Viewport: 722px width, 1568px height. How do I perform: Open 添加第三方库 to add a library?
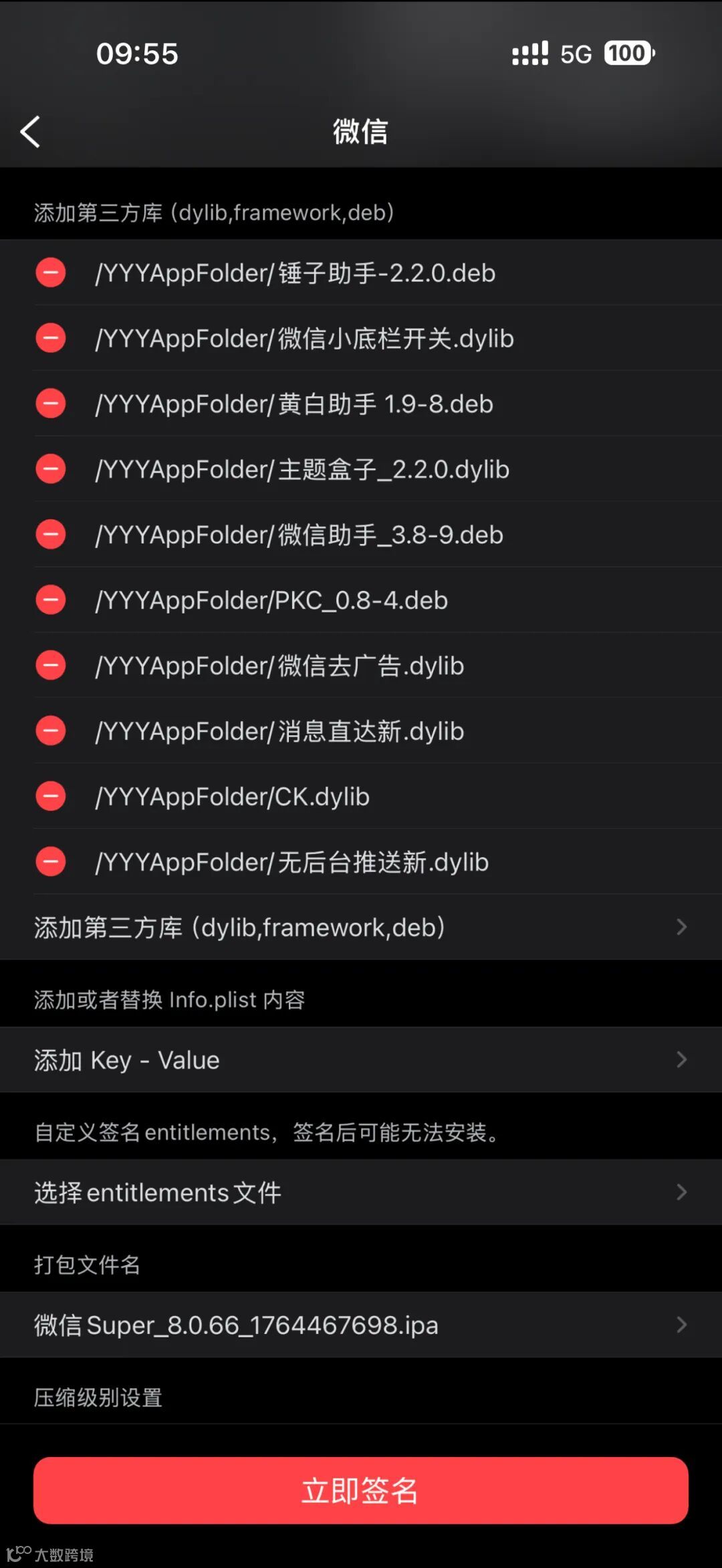(x=361, y=928)
